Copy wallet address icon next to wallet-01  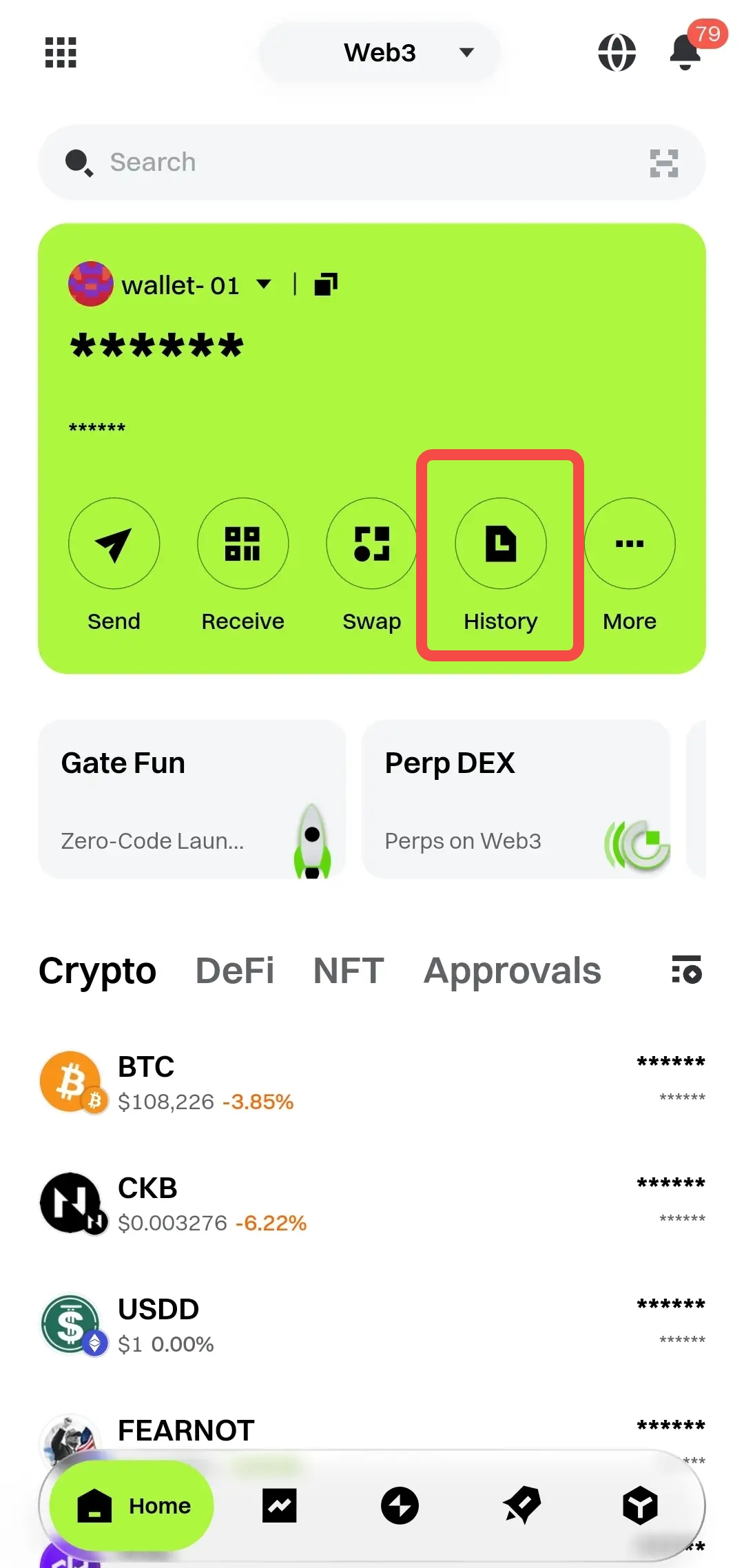pyautogui.click(x=326, y=284)
